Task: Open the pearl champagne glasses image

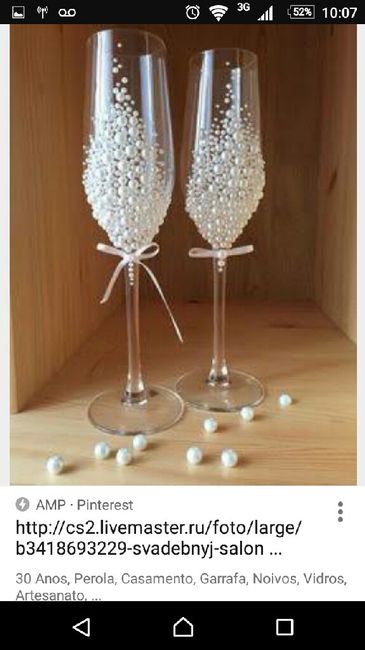Action: [x=183, y=255]
